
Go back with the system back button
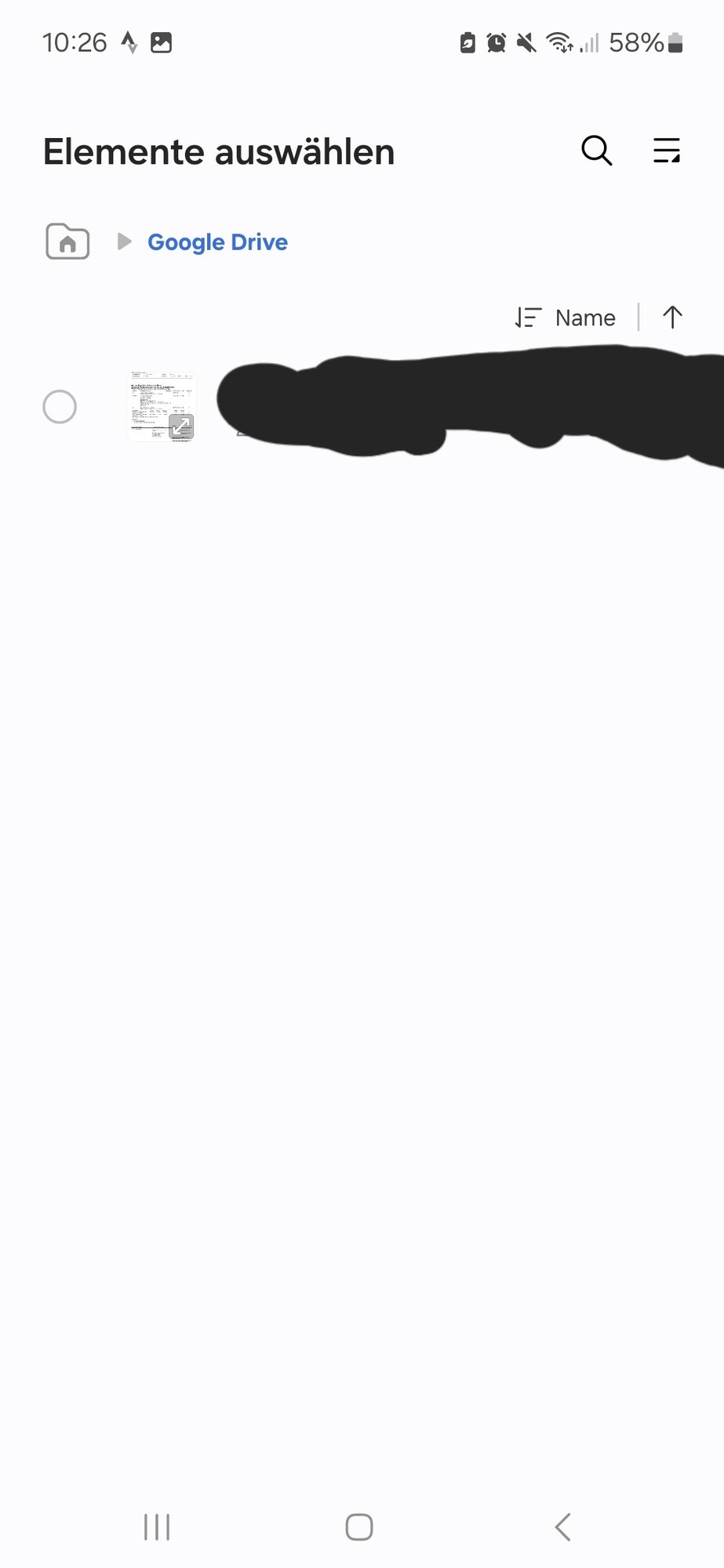click(x=562, y=1526)
